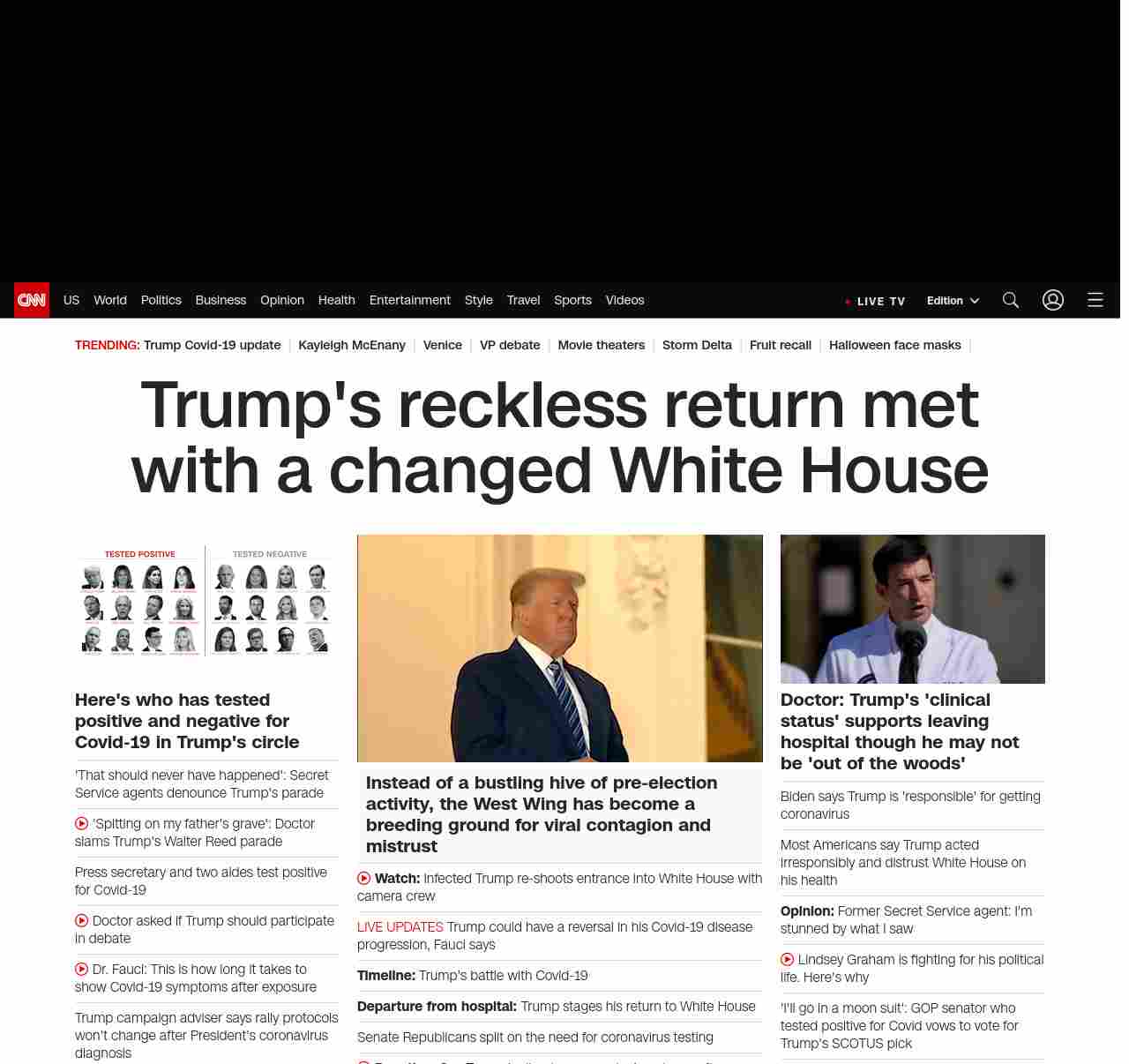Read Press secretary and aides test positive
Image resolution: width=1129 pixels, height=1064 pixels.
pos(200,880)
